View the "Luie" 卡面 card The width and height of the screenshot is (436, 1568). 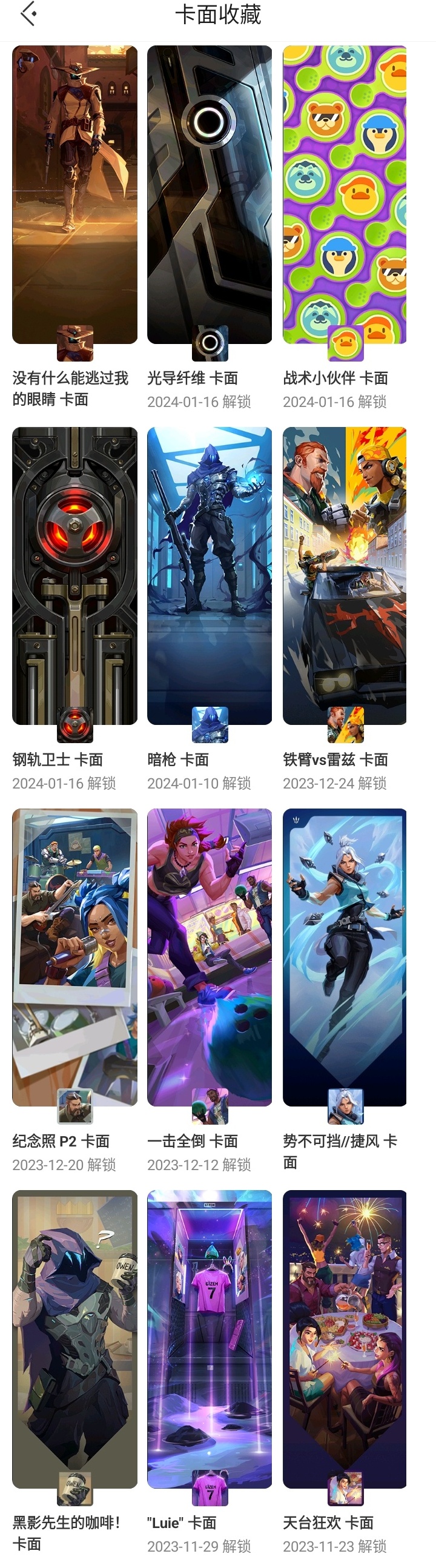coord(210,1339)
